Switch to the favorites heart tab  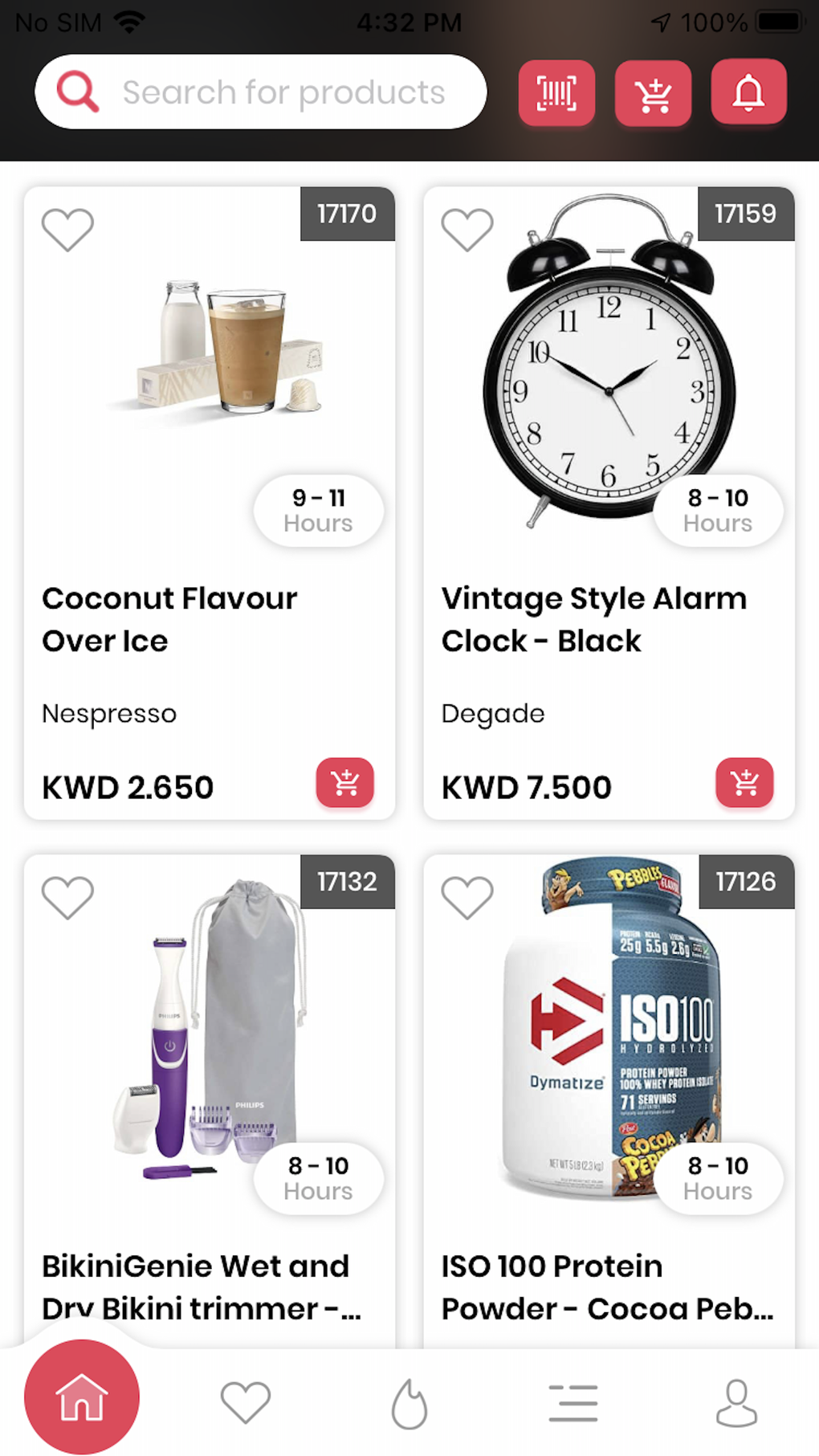tap(246, 1402)
